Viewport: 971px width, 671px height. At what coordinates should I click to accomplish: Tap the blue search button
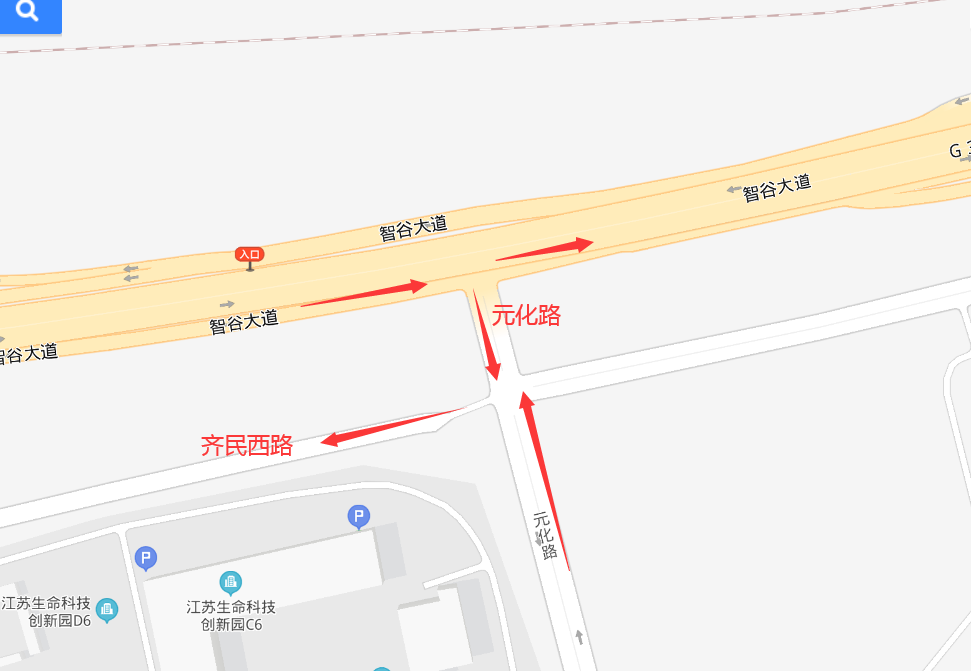point(28,13)
